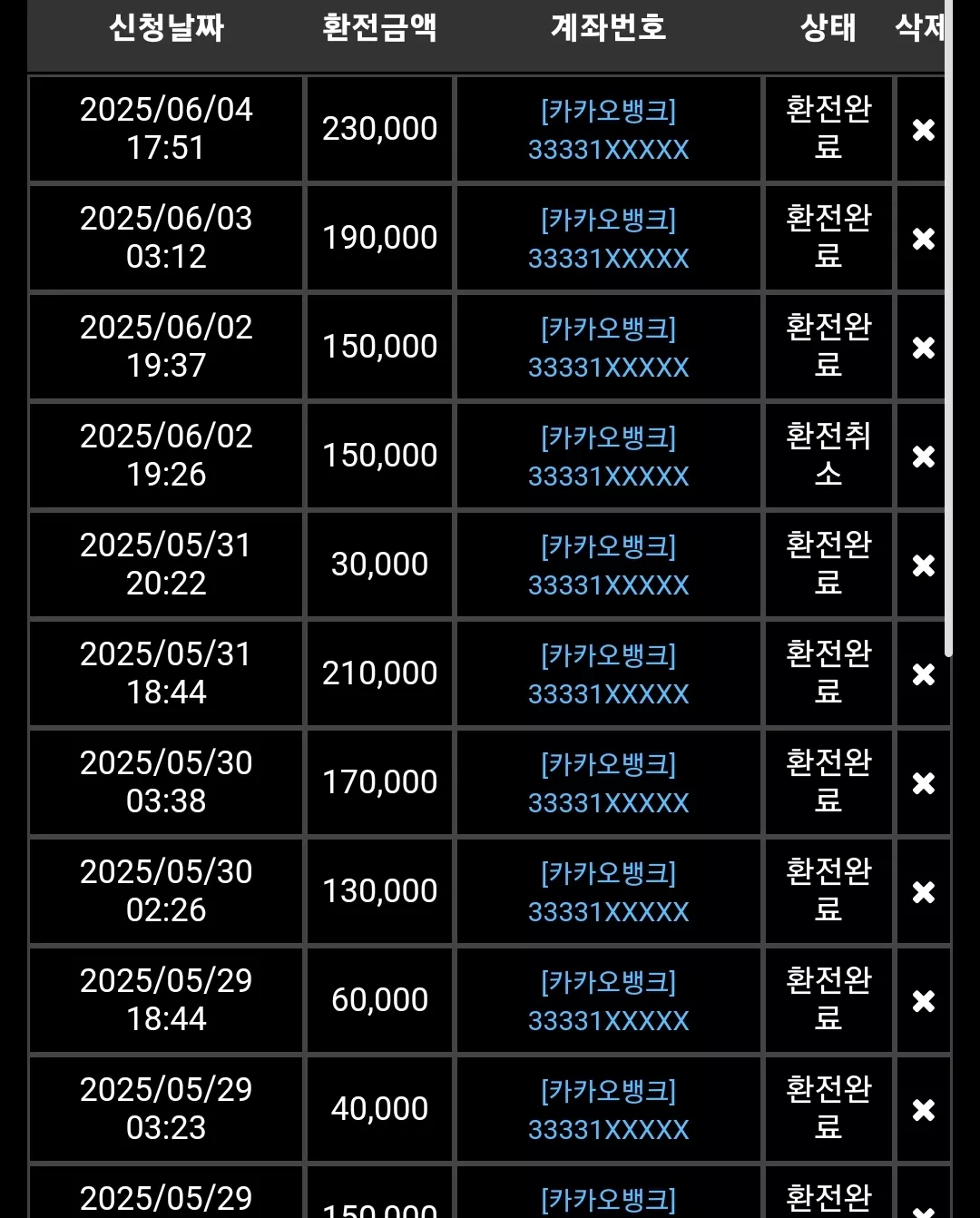Delete the 2025/05/31 18:44 entry

[924, 674]
